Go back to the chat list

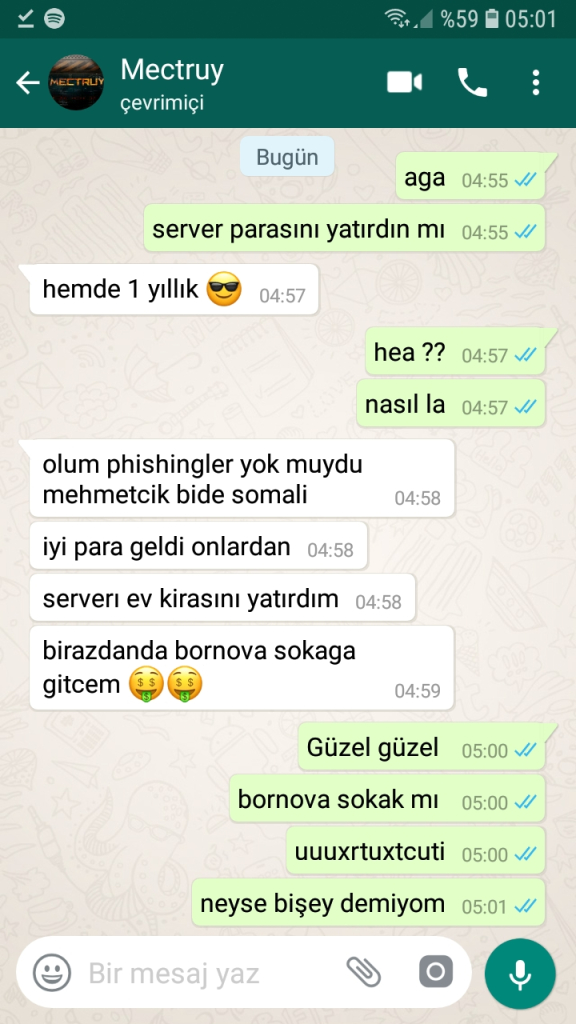[27, 83]
